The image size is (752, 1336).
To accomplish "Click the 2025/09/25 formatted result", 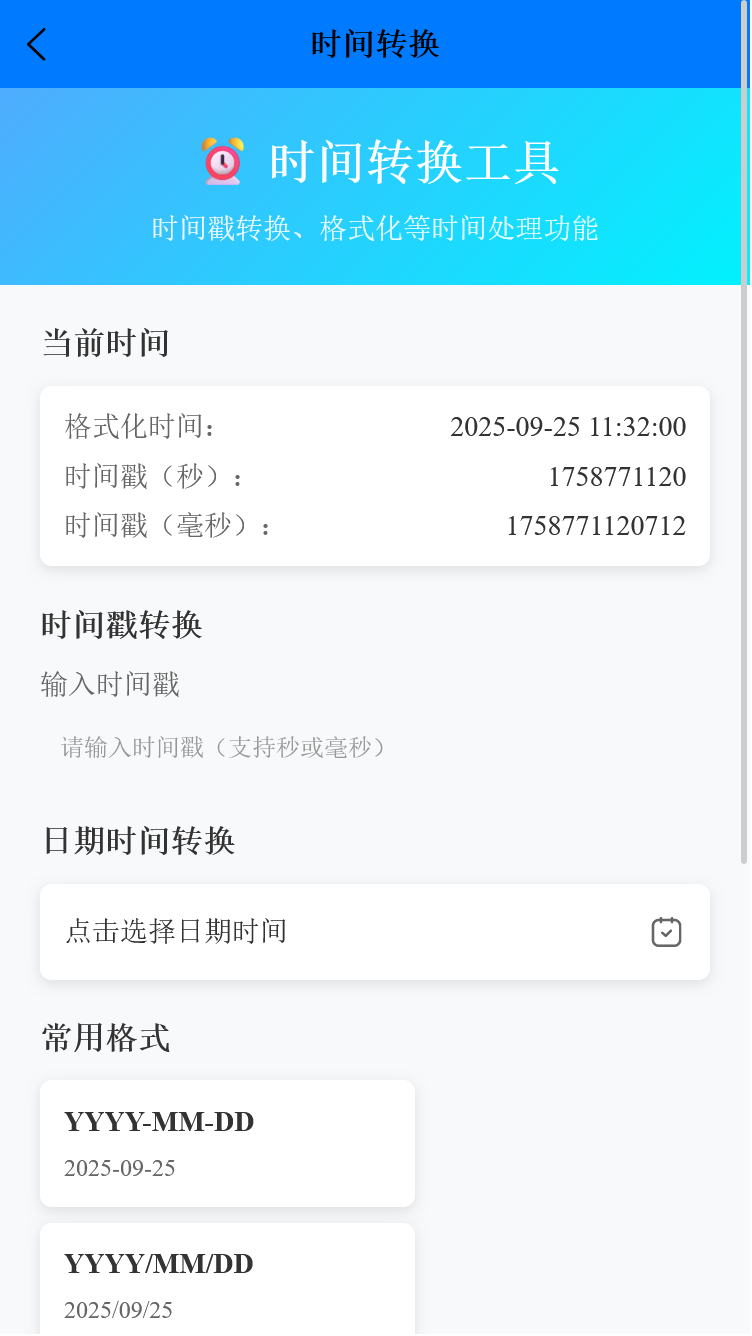I will coord(116,1310).
